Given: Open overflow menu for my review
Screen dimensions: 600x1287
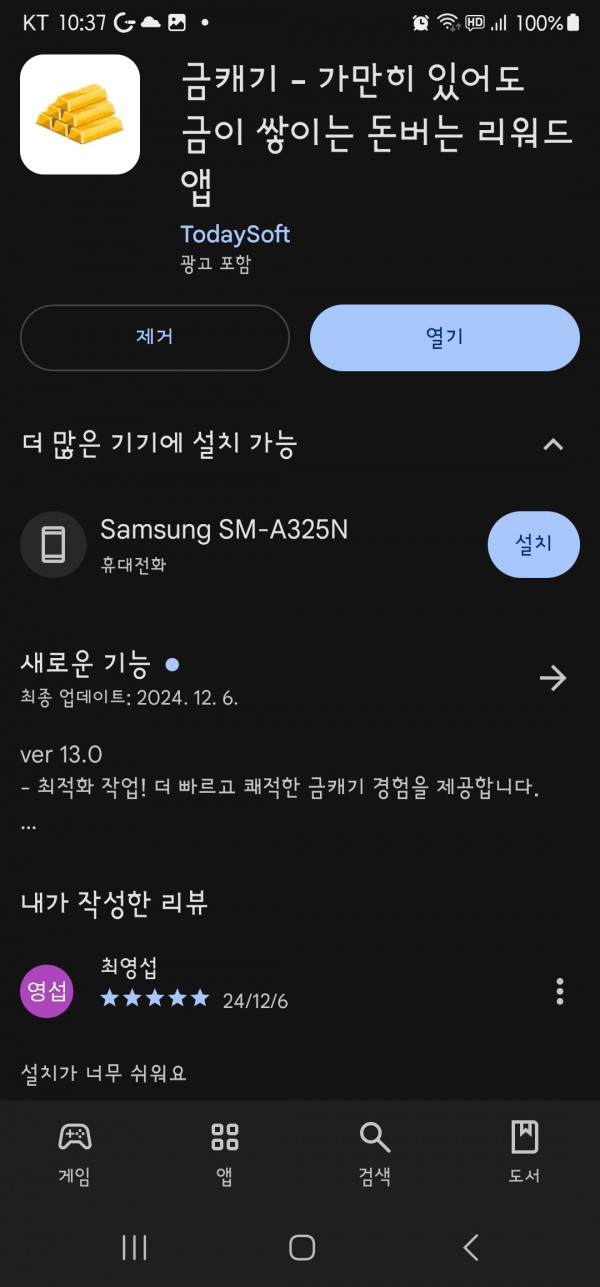Looking at the screenshot, I should pos(560,991).
